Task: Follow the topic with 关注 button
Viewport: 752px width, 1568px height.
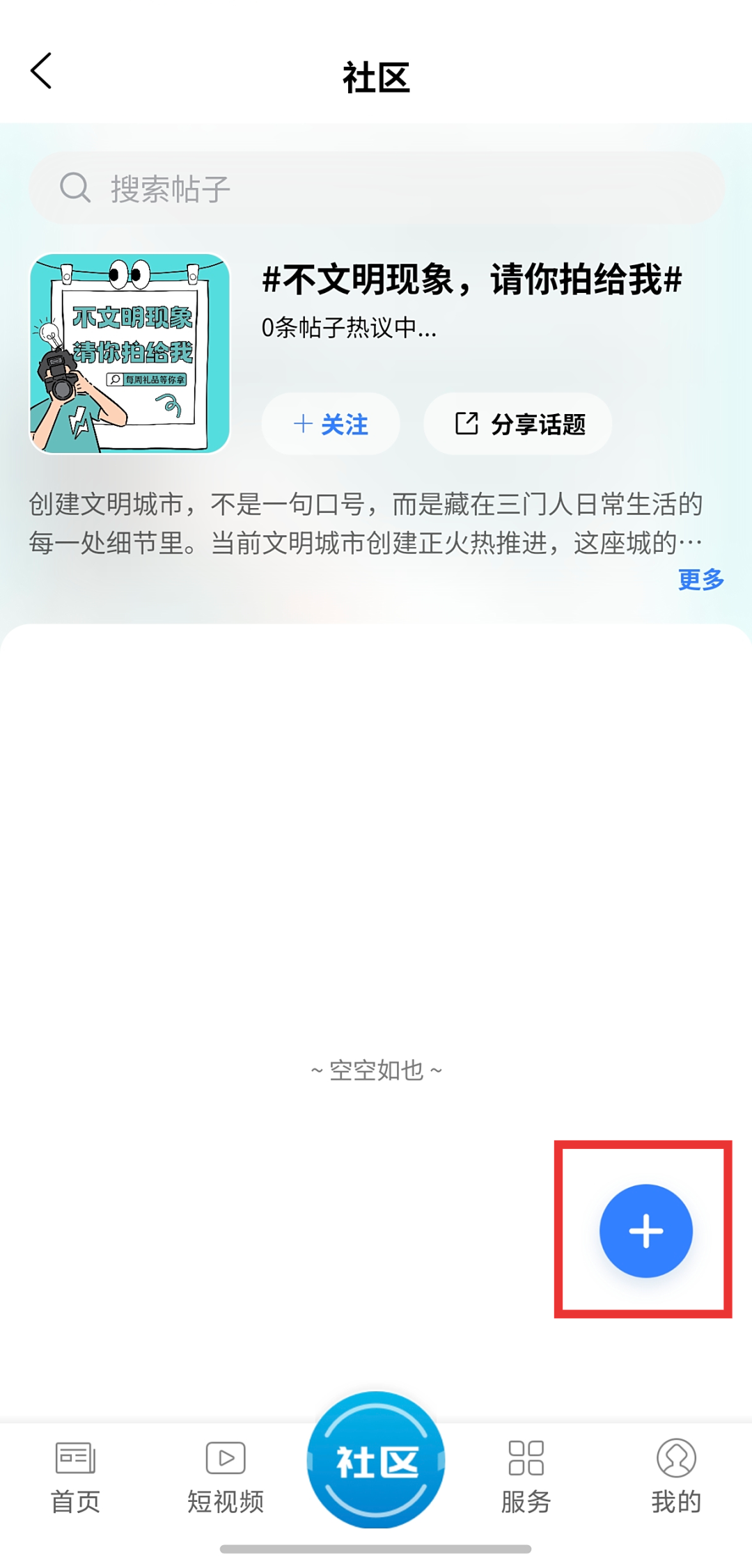Action: pos(331,424)
